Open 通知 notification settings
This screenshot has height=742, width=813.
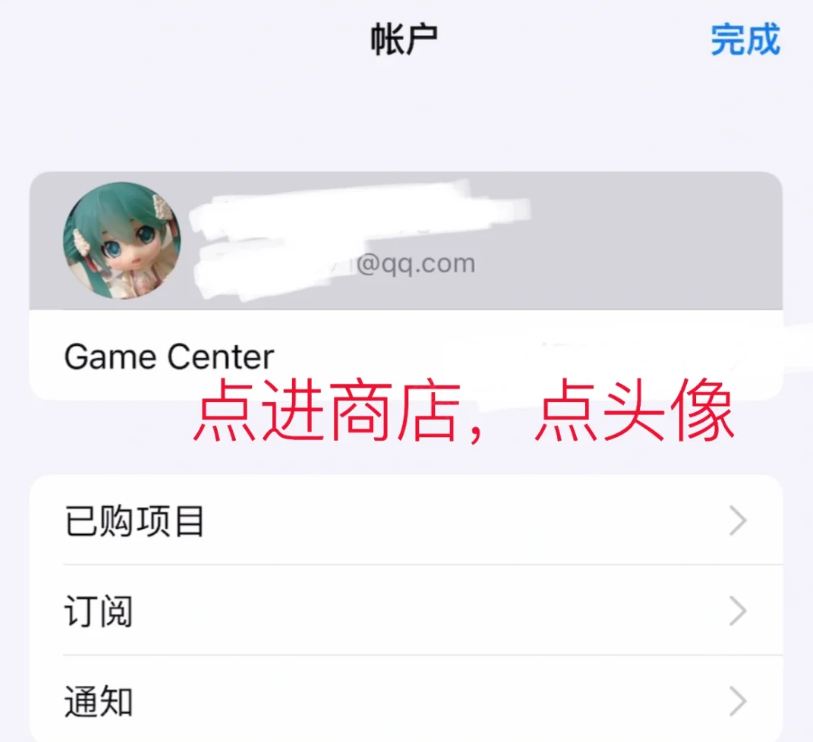(405, 701)
